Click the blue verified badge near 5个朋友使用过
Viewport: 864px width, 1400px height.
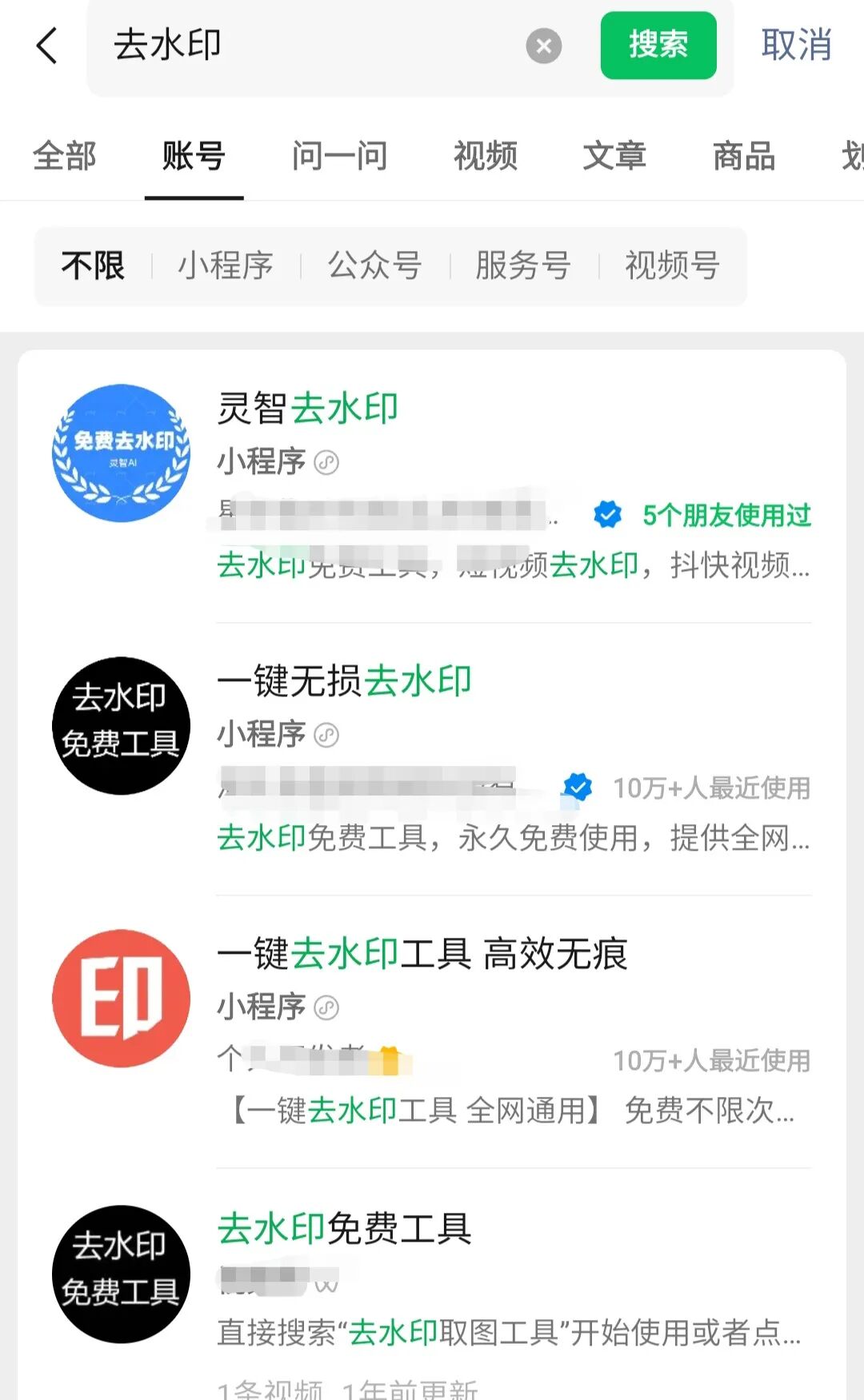pyautogui.click(x=608, y=516)
